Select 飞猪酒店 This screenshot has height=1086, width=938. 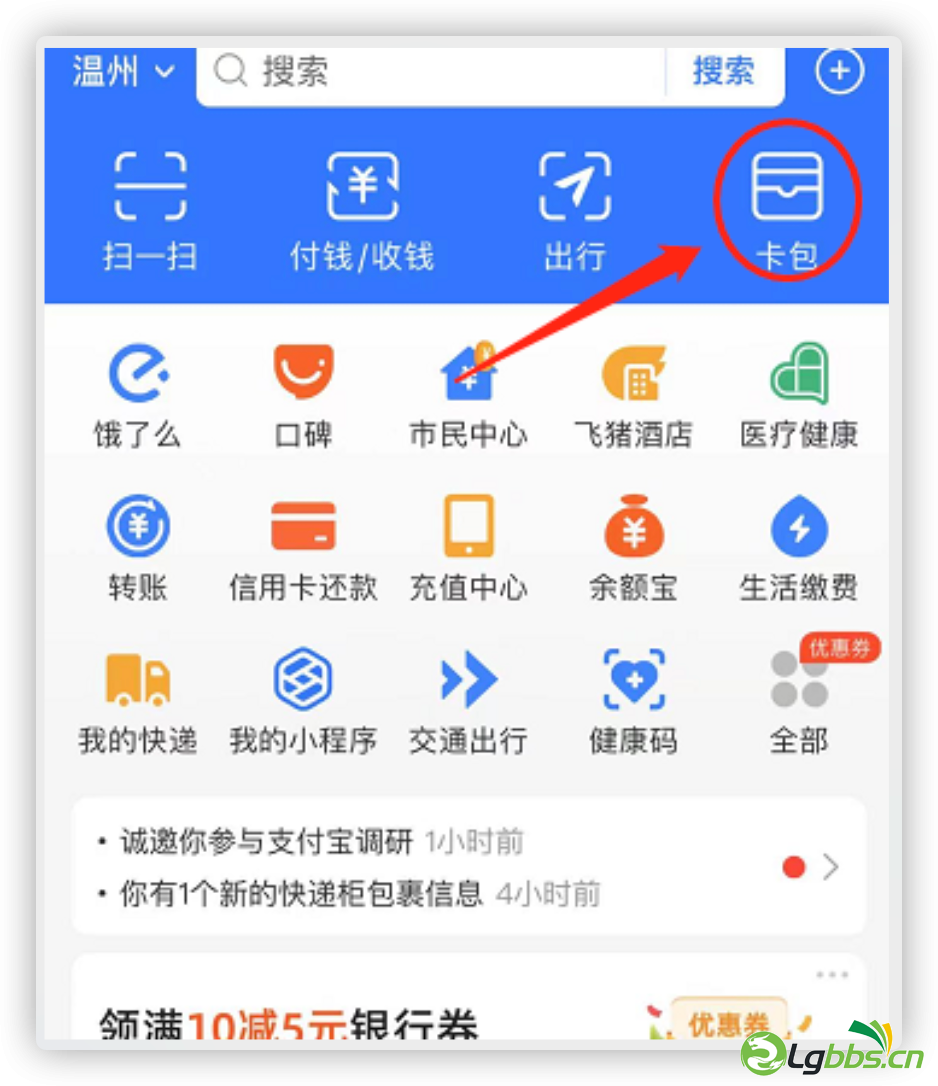[x=633, y=393]
